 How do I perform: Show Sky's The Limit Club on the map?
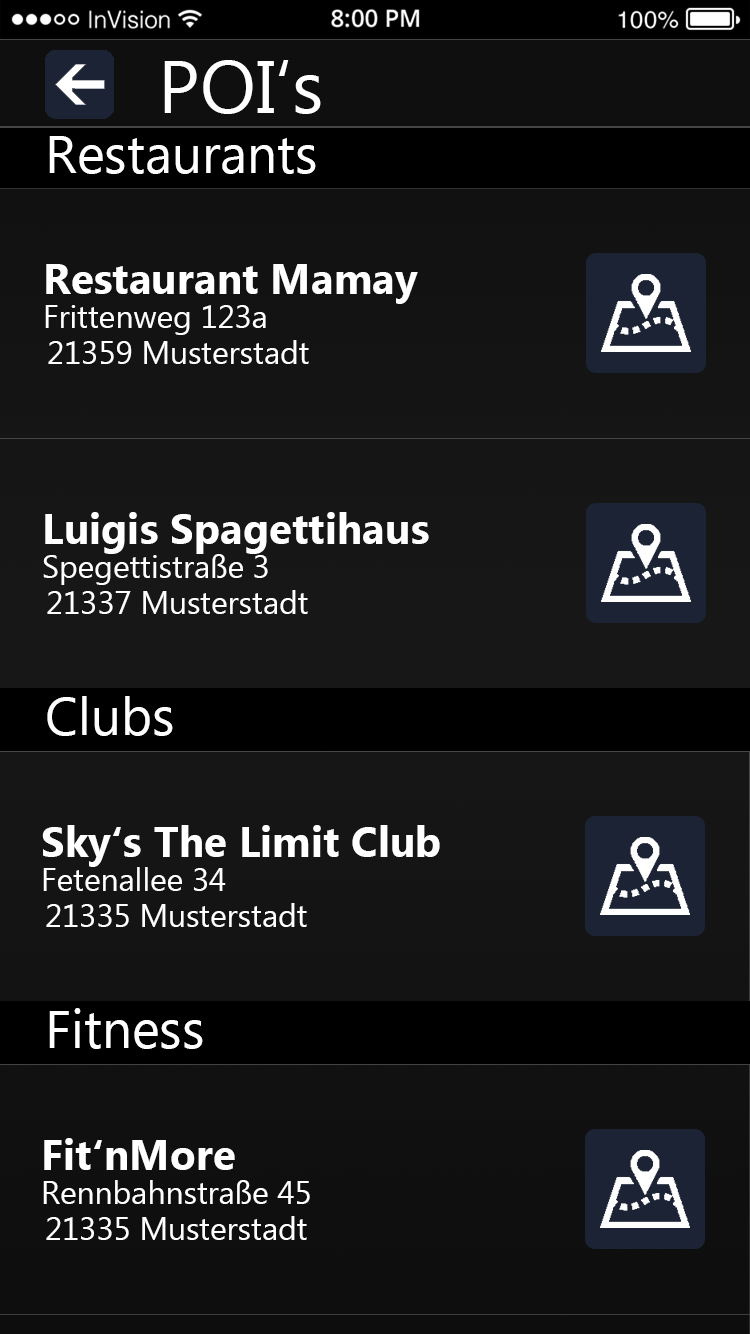645,876
